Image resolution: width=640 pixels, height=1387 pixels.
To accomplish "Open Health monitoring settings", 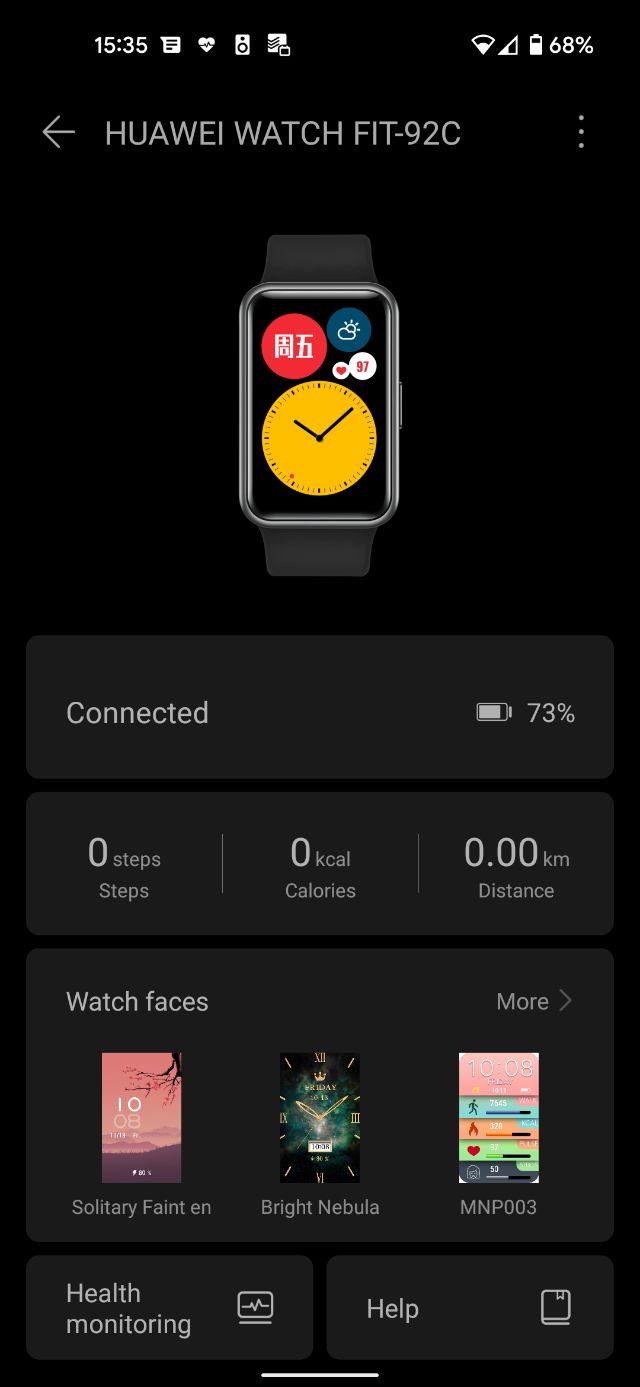I will (169, 1308).
